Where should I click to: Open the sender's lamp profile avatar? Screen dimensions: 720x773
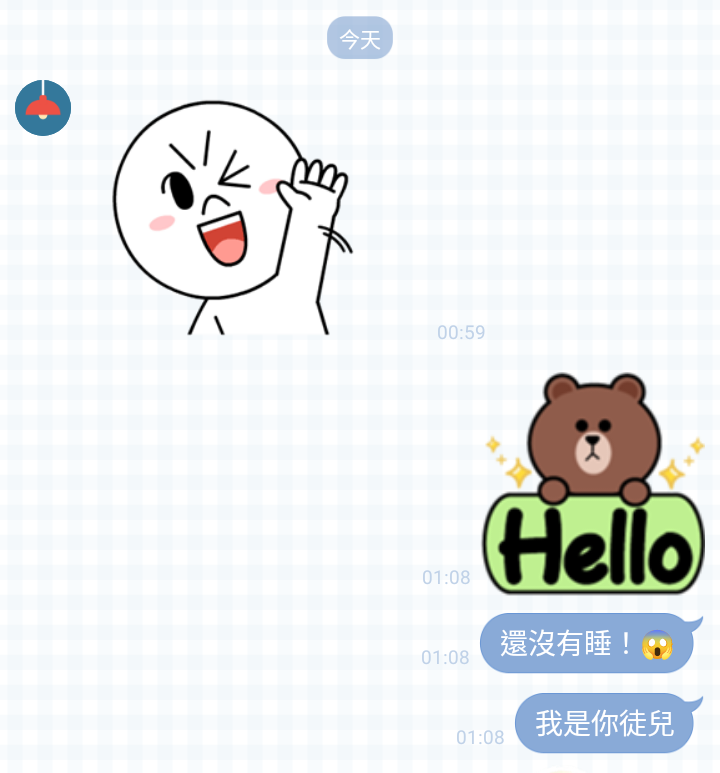(x=43, y=107)
